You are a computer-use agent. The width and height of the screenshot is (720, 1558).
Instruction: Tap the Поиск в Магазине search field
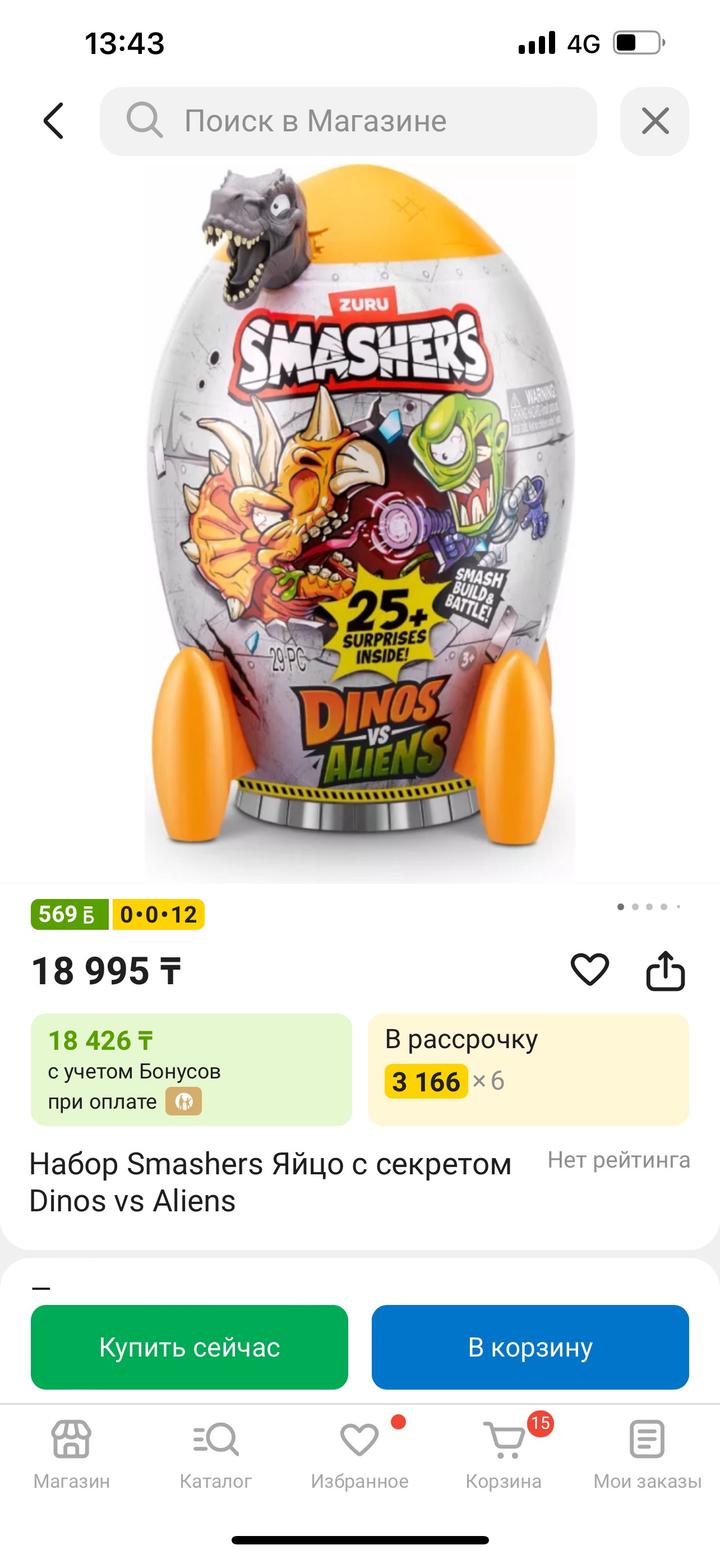348,121
